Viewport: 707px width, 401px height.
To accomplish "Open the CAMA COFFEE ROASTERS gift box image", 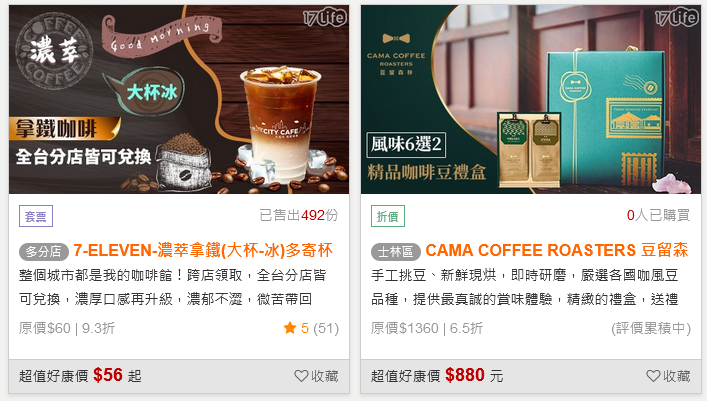I will click(x=530, y=100).
